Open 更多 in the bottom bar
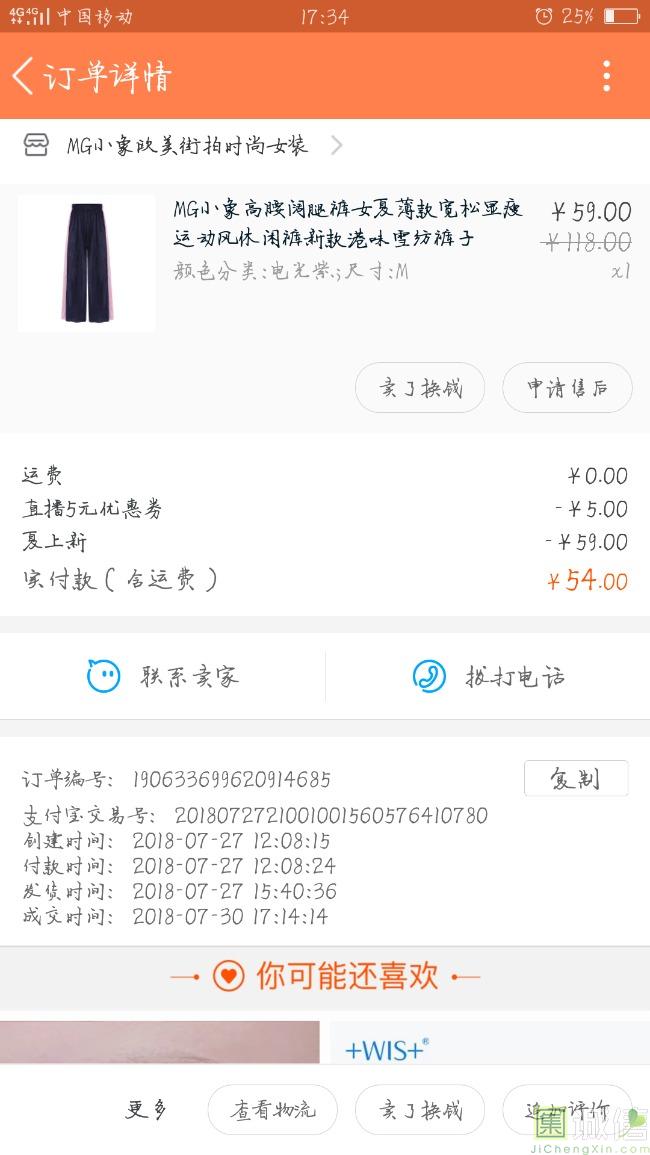This screenshot has height=1155, width=650. (x=146, y=1109)
